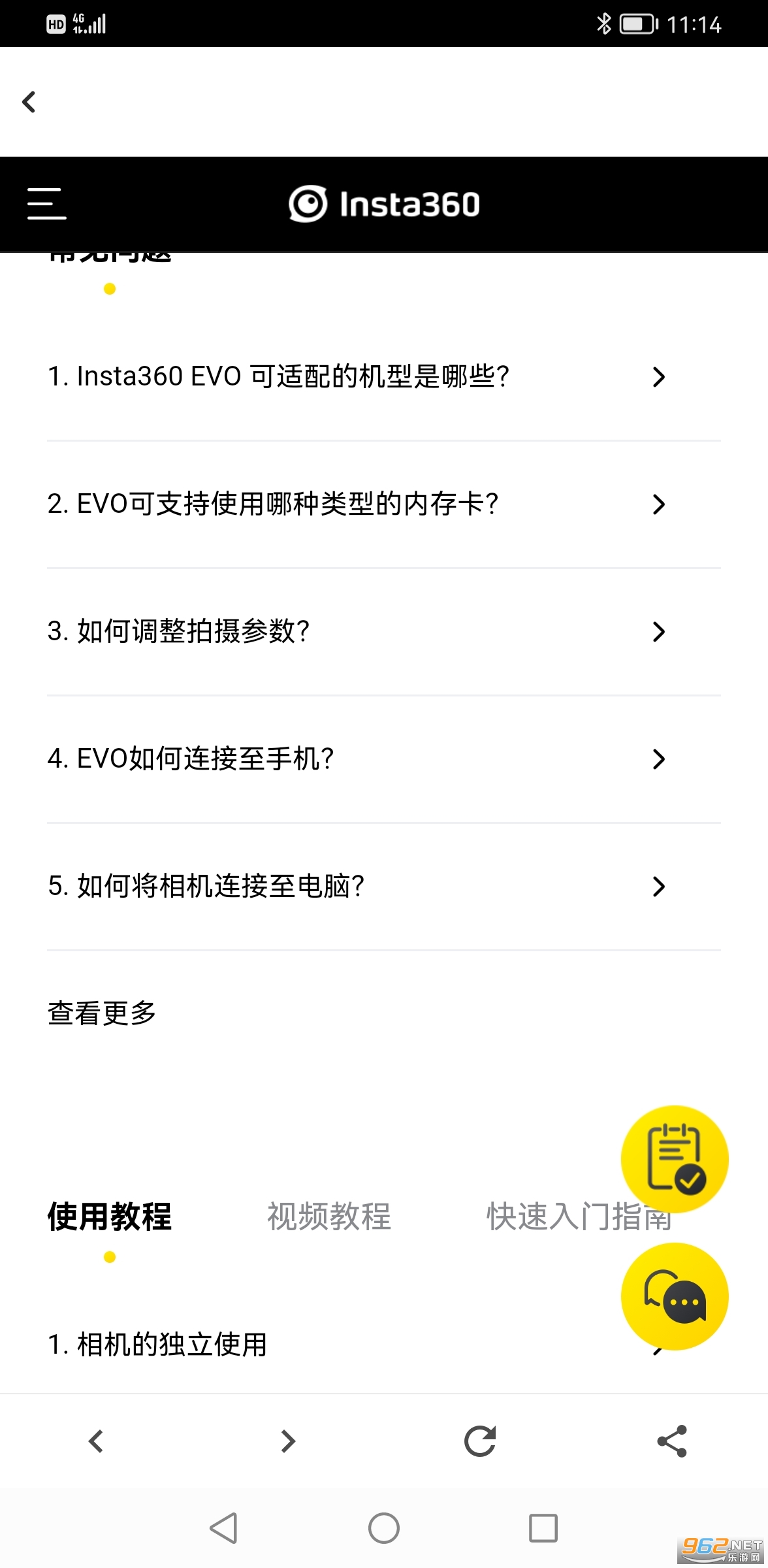This screenshot has height=1568, width=768.
Task: Open the yellow clipboard checklist button
Action: [x=674, y=1158]
